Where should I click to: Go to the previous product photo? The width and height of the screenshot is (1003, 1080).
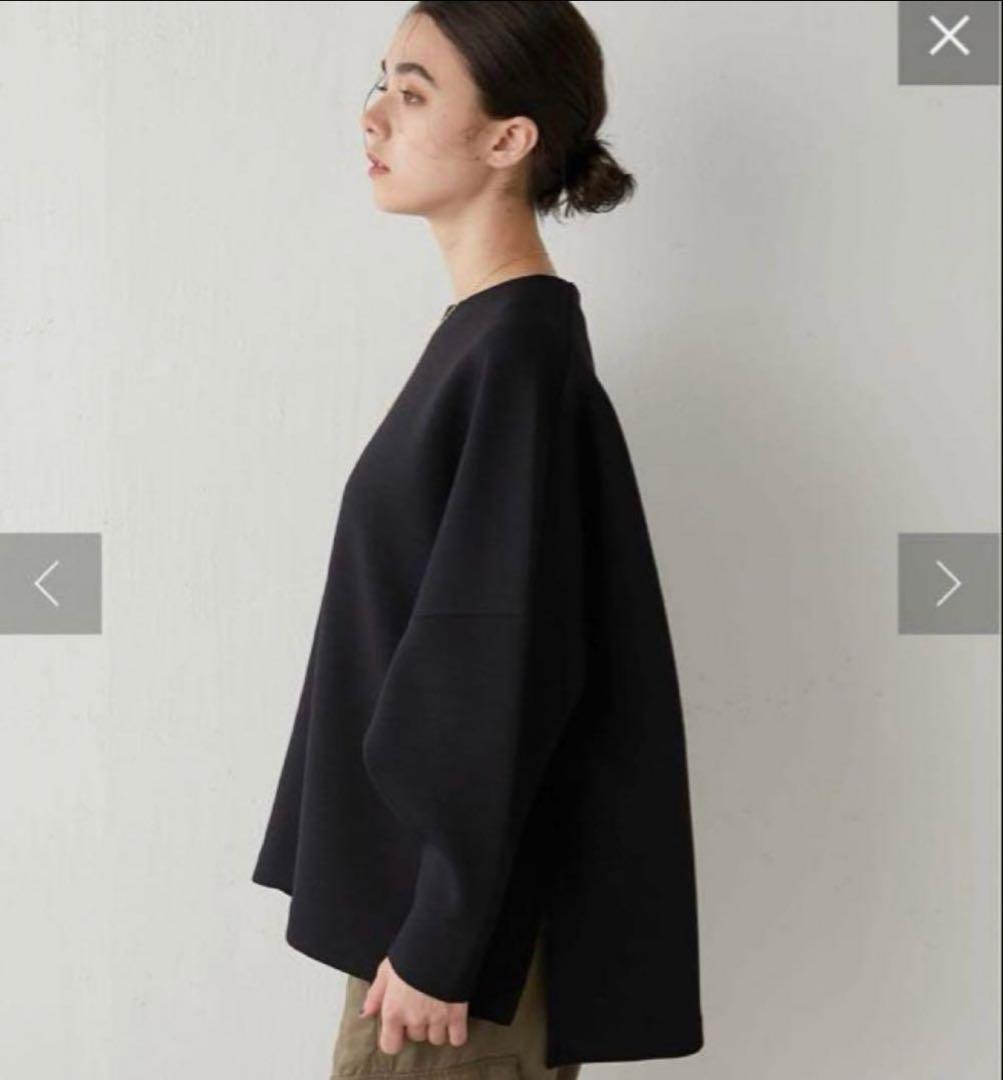pos(49,584)
